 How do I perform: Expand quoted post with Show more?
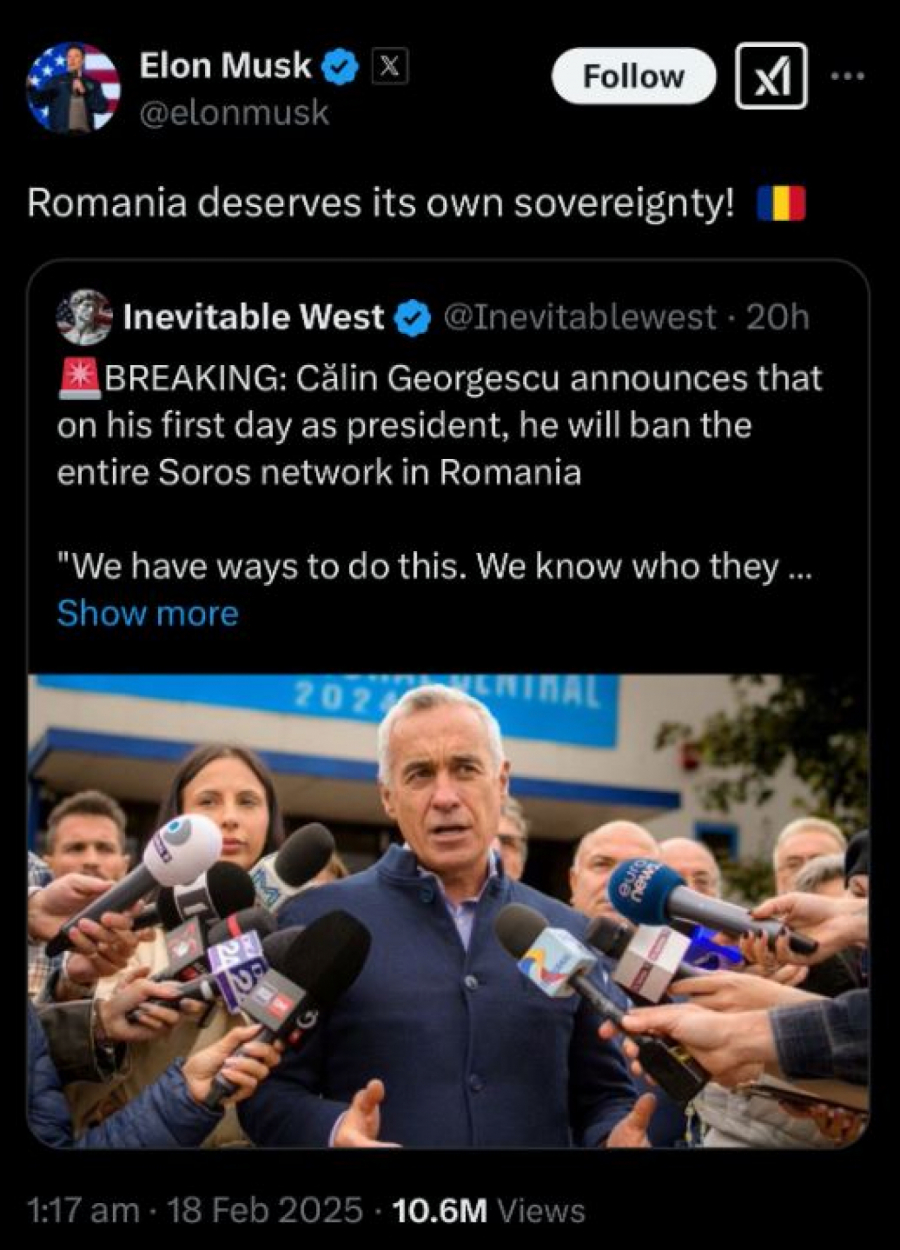(x=148, y=613)
